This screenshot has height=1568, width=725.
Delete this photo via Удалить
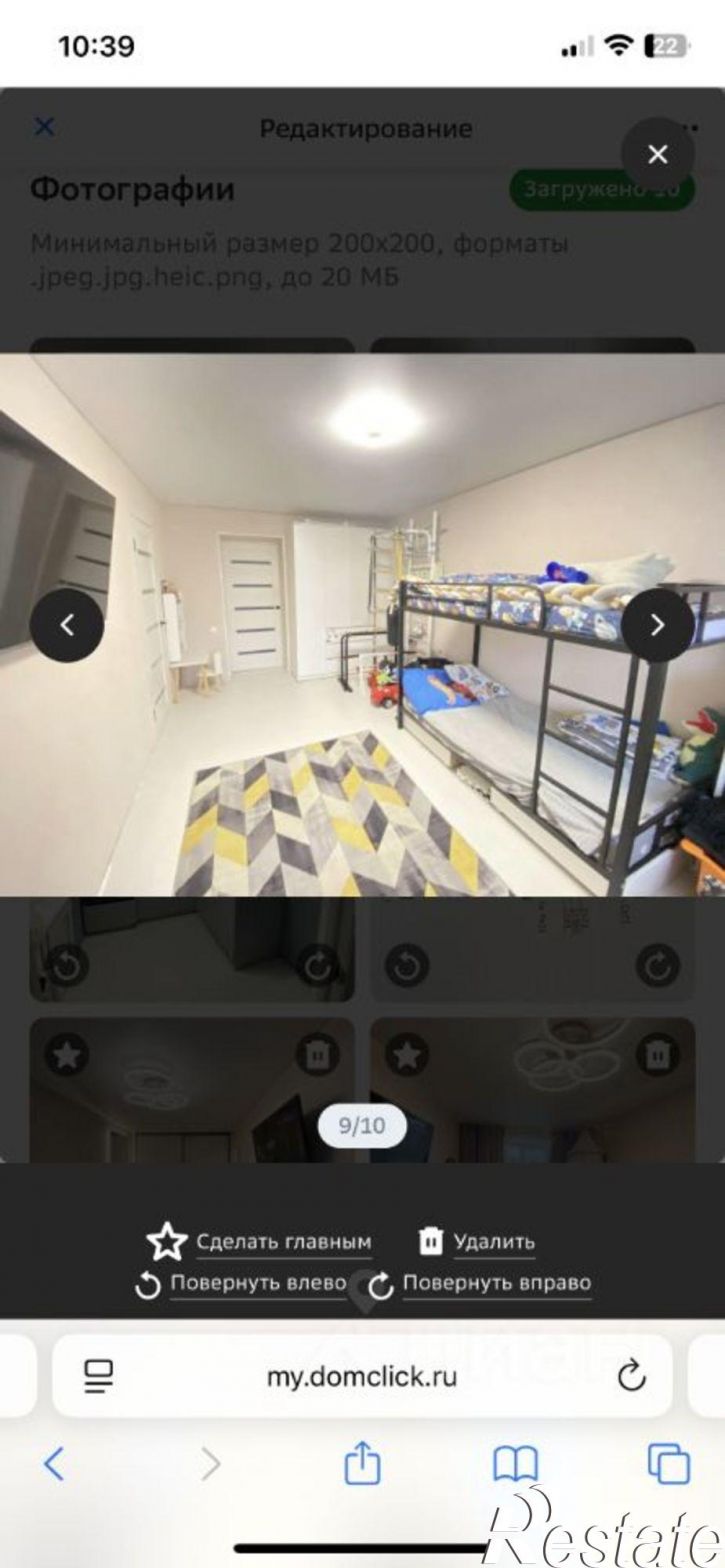(x=476, y=1242)
